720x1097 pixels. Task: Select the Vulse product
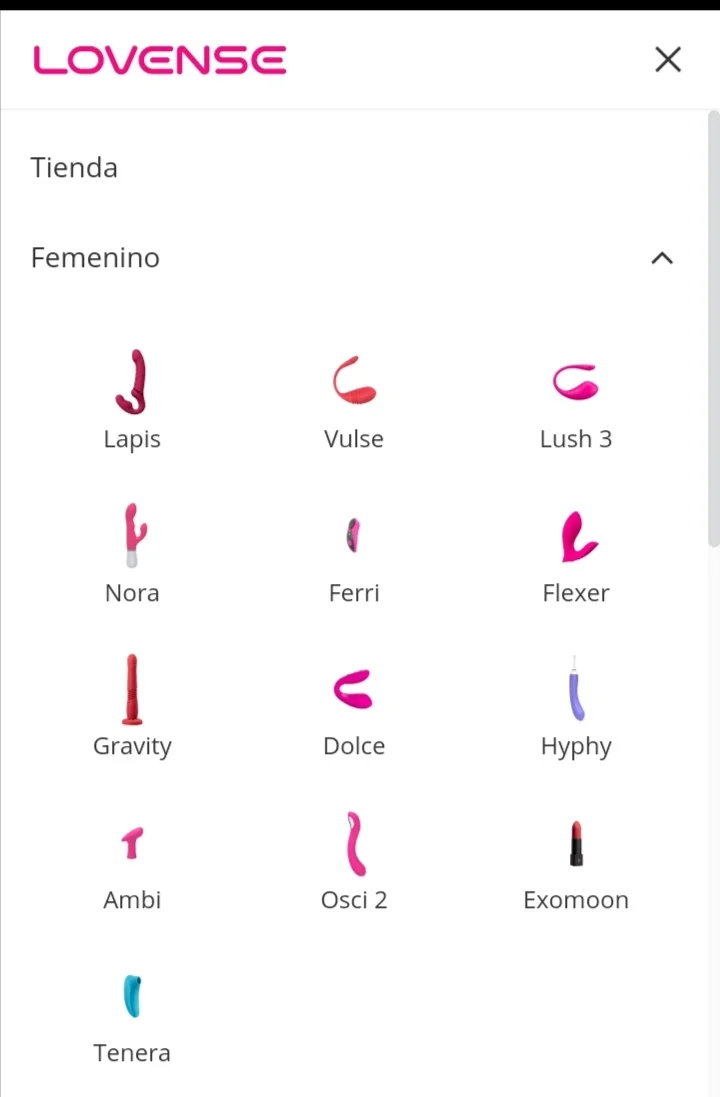pos(354,400)
